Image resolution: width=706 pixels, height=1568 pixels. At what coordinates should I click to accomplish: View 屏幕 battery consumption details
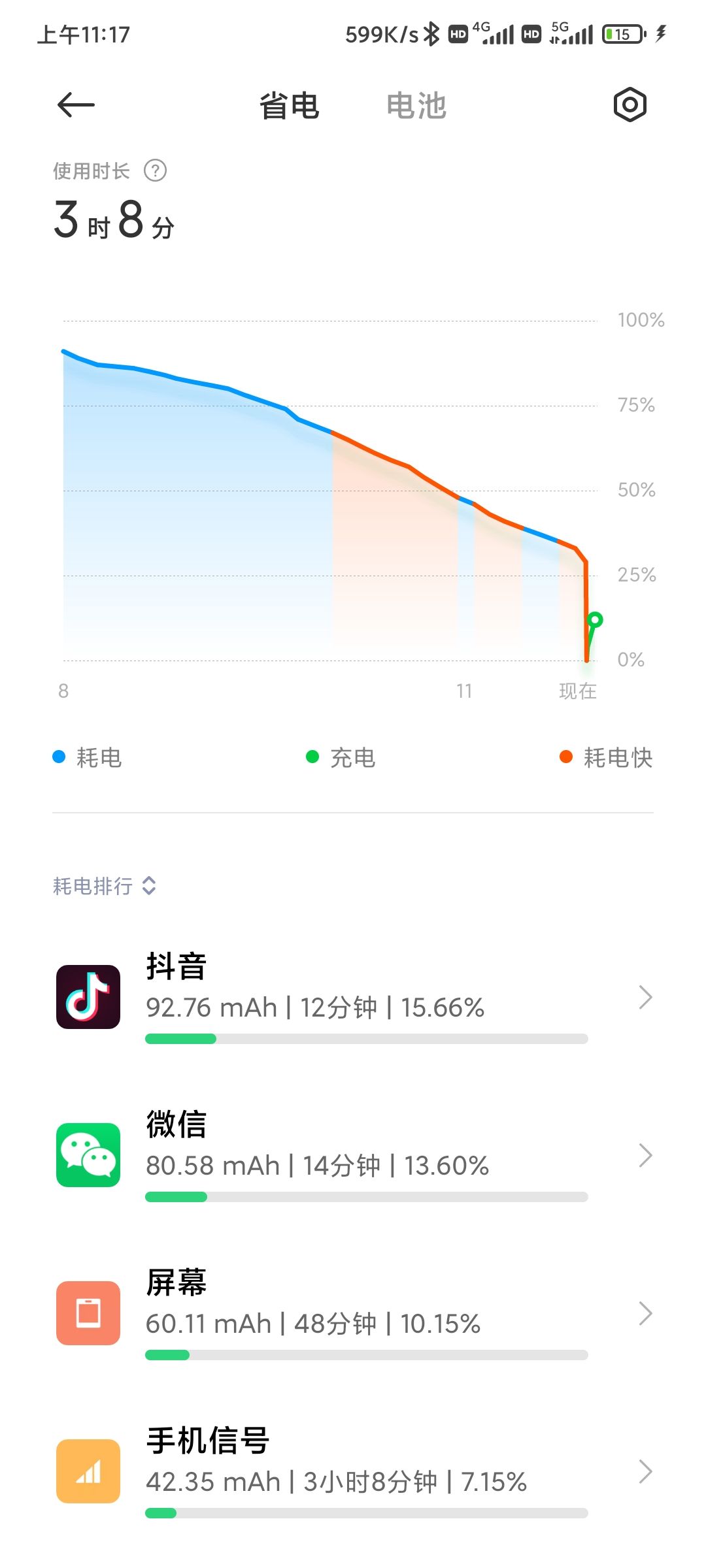point(353,1313)
